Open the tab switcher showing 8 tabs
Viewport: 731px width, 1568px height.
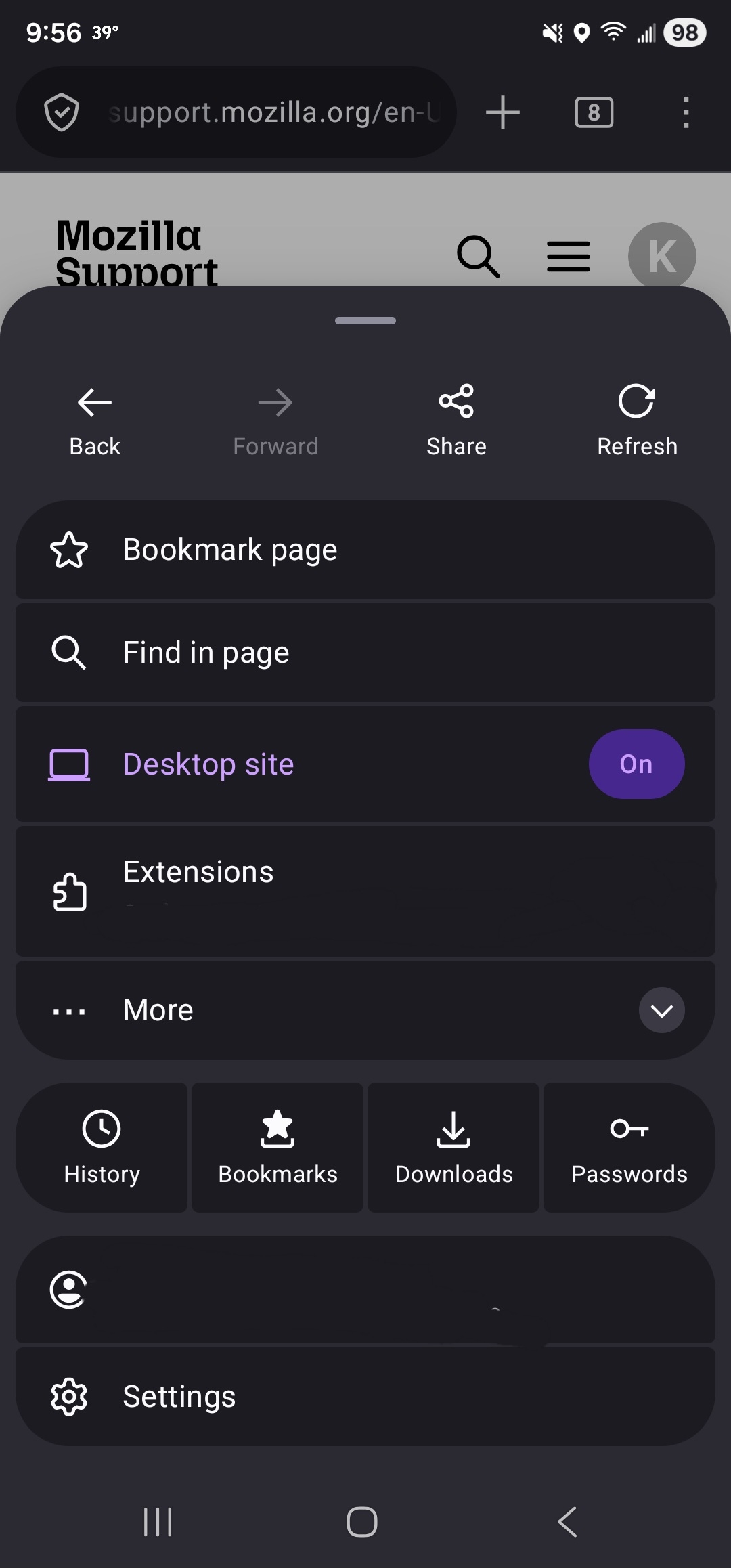point(594,112)
